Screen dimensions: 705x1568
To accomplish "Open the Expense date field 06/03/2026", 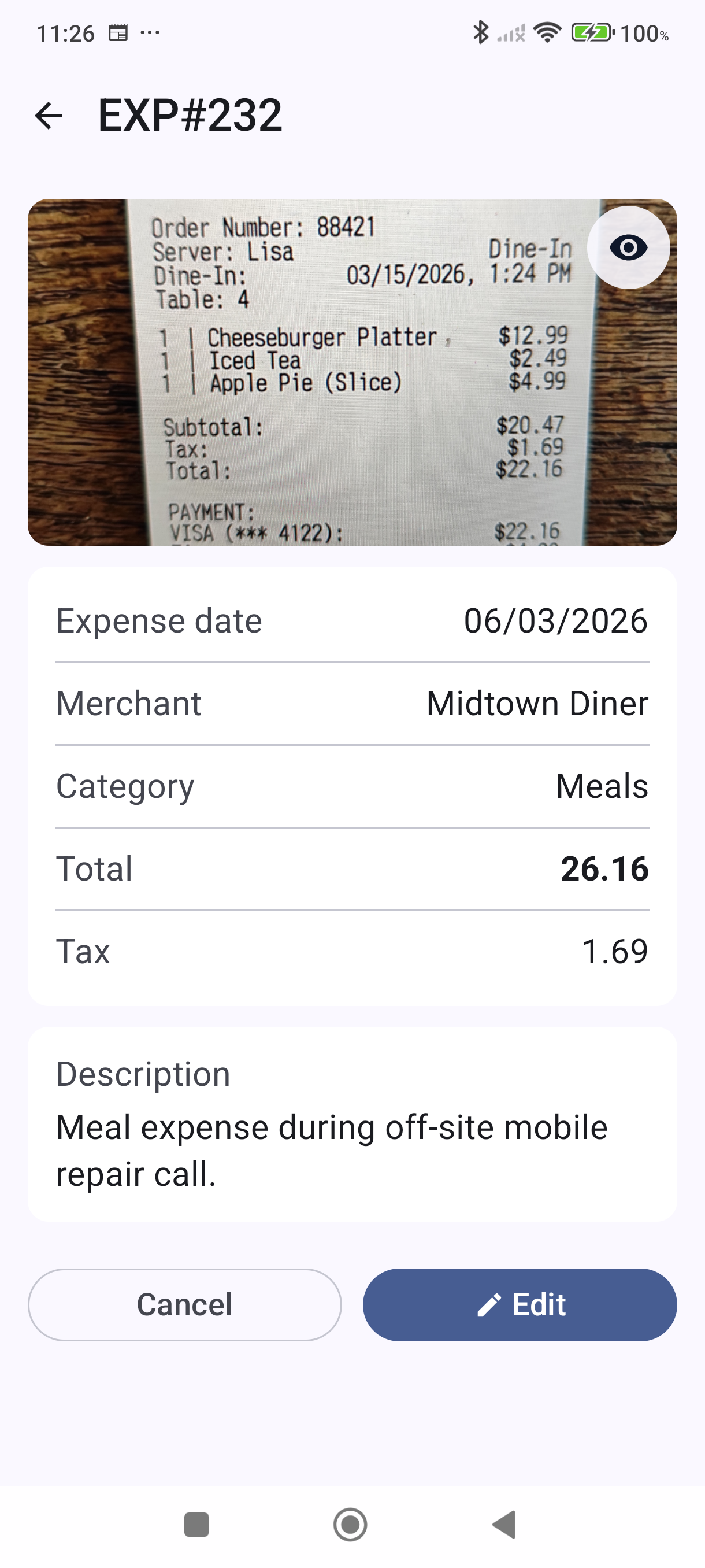I will (x=353, y=621).
